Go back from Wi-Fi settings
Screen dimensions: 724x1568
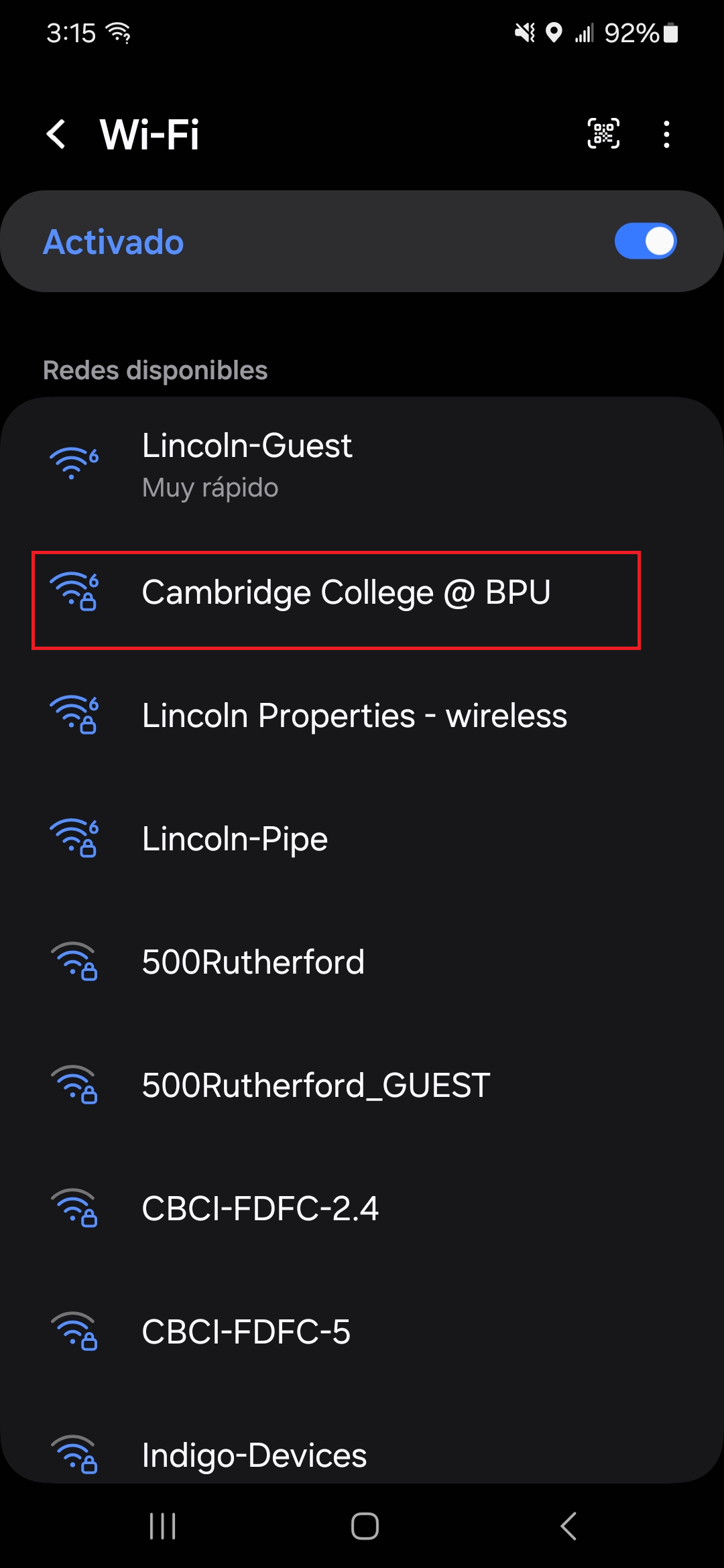point(56,134)
